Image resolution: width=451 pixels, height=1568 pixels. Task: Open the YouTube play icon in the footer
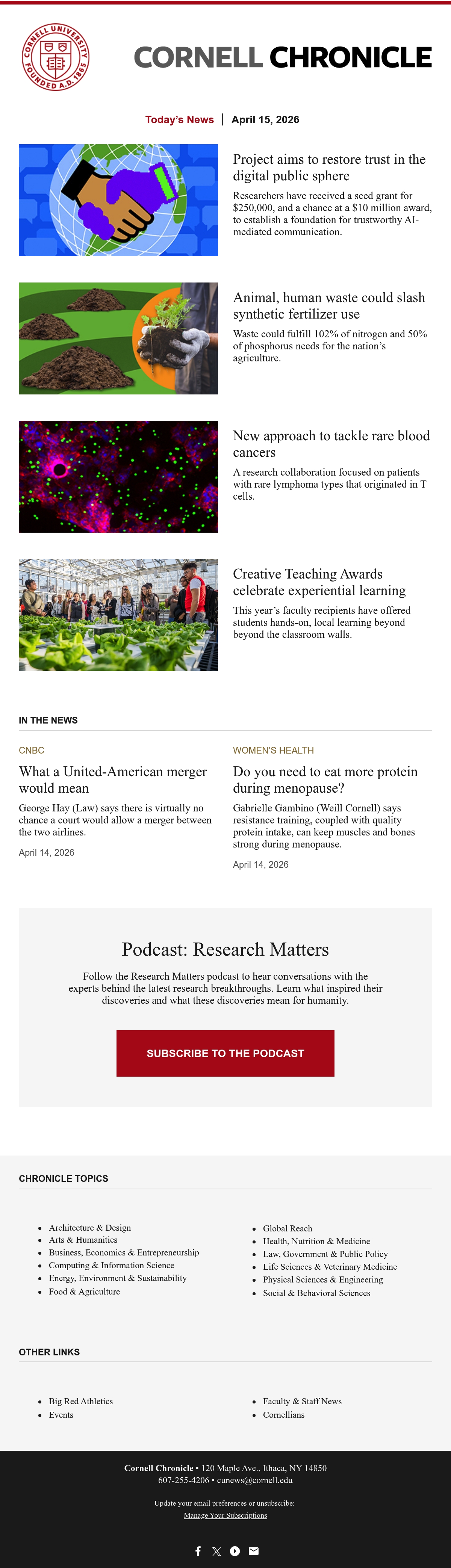coord(235,1551)
